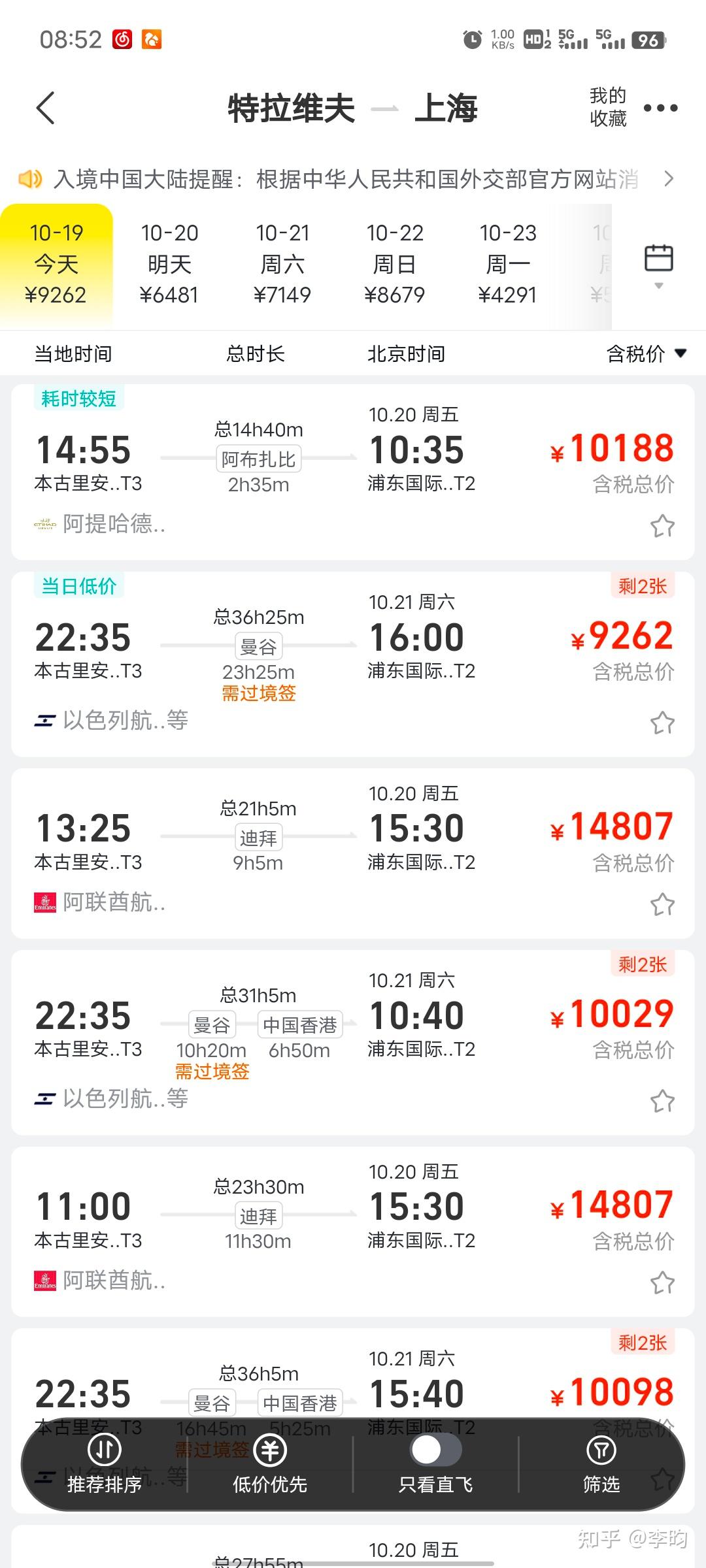
Task: Switch to the 10-21 周六 date
Action: click(x=282, y=265)
